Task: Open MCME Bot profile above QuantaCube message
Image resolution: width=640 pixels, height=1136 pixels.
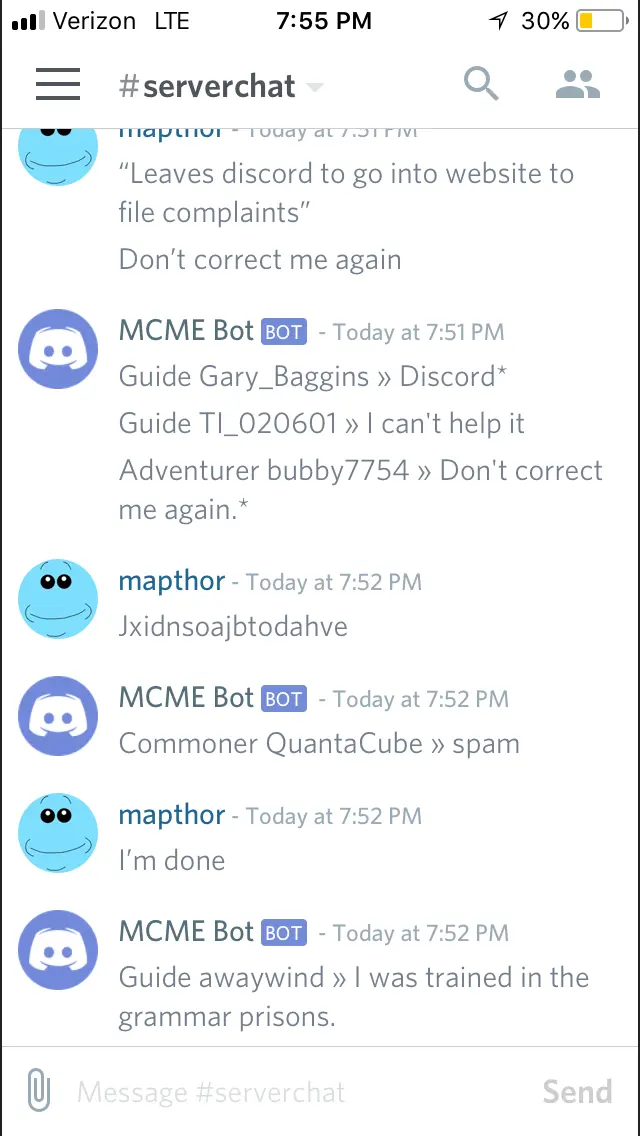Action: tap(187, 698)
